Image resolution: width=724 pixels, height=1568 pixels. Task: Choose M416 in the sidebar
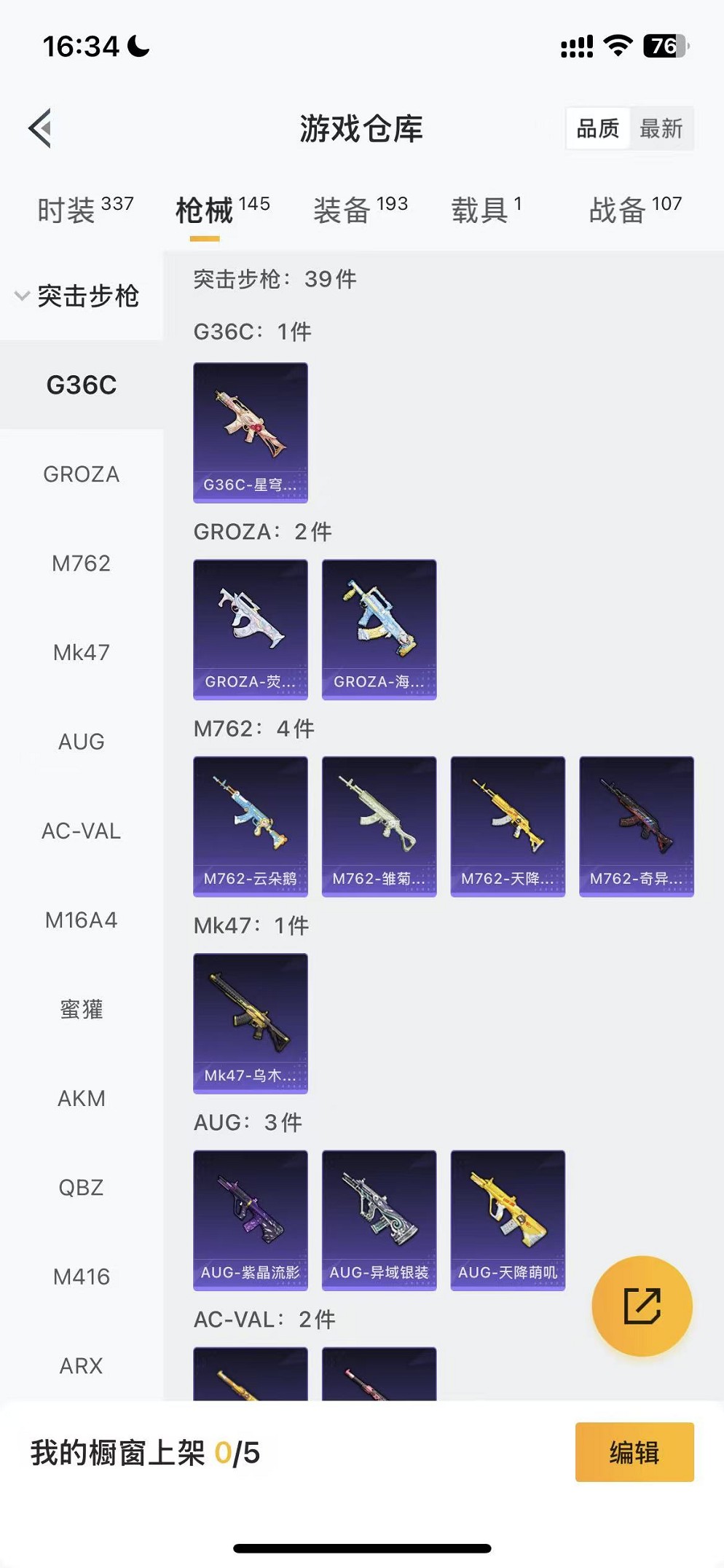(x=81, y=1277)
